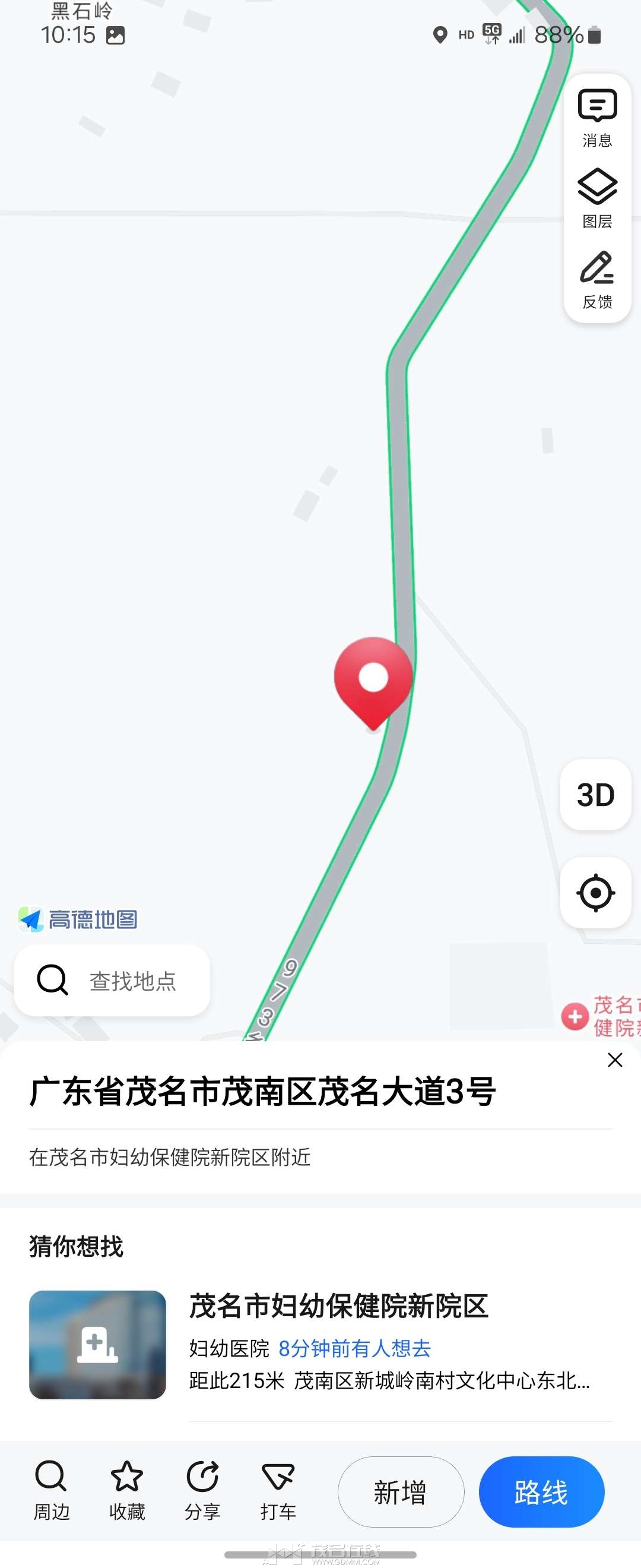Open the 图层 map layers
641x1568 pixels.
(596, 197)
